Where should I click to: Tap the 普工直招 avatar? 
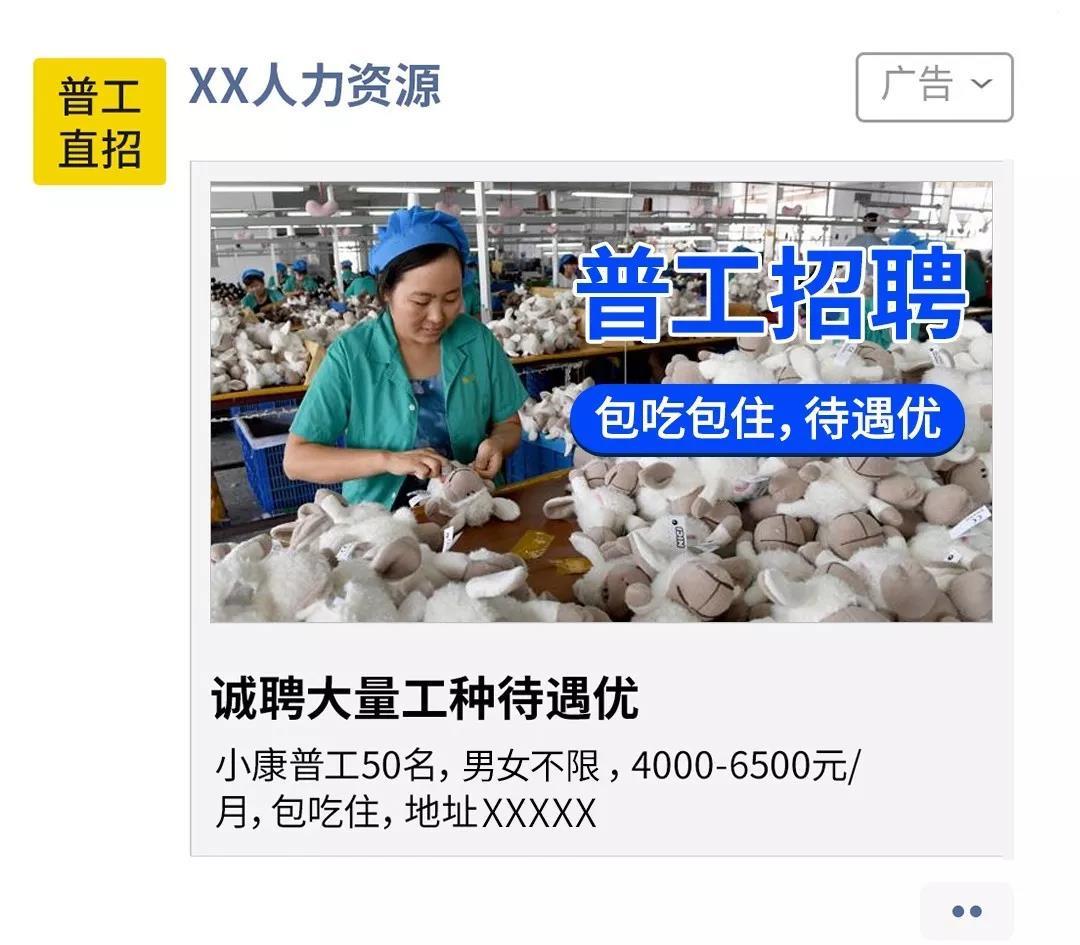point(99,122)
